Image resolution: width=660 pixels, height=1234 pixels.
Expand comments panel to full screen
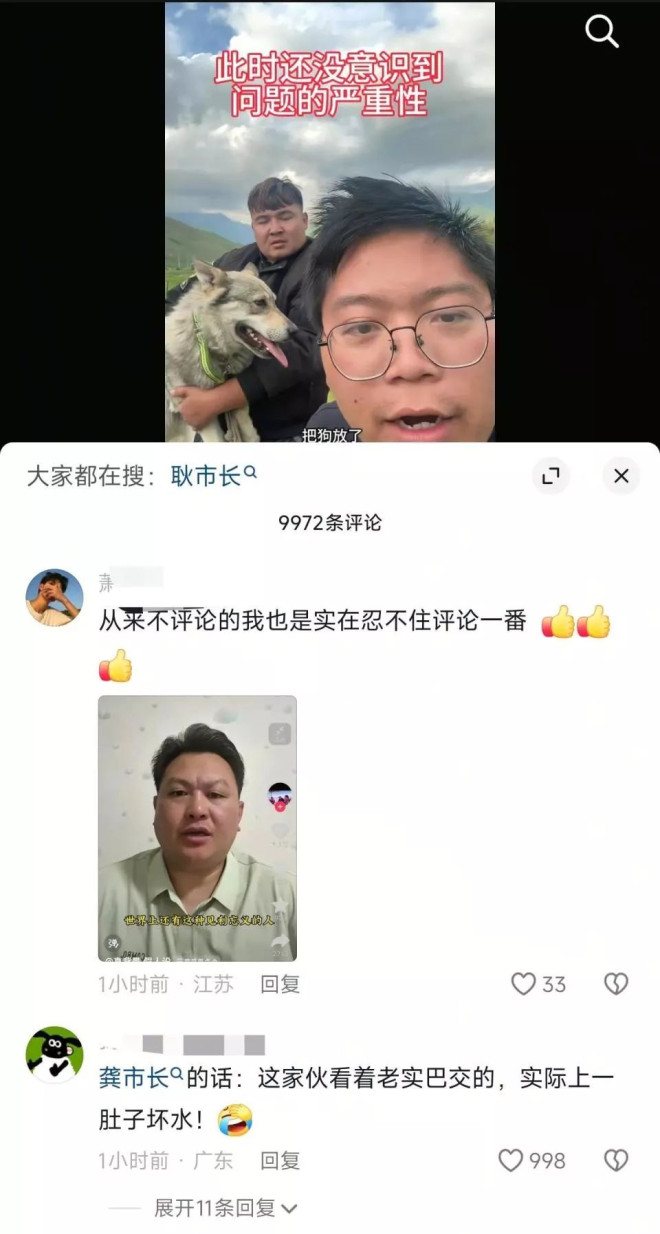point(550,476)
